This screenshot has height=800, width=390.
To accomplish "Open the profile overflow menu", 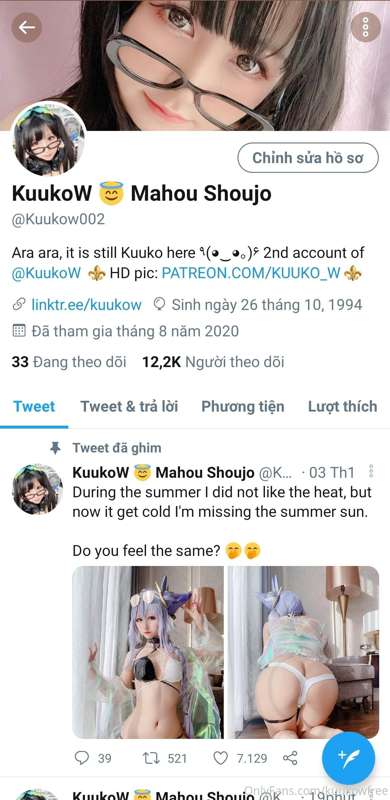I will tap(365, 27).
